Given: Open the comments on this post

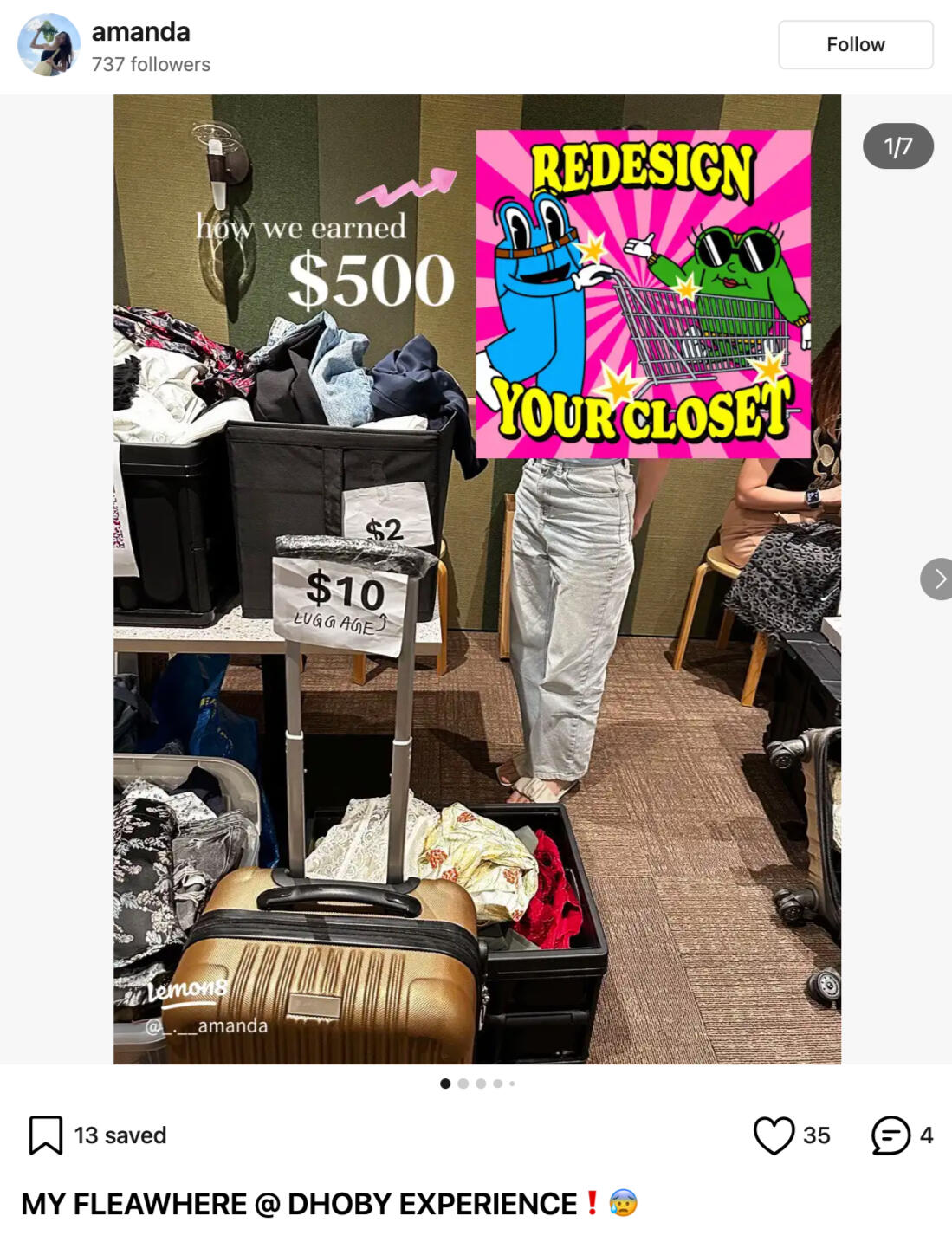Looking at the screenshot, I should pos(890,1135).
